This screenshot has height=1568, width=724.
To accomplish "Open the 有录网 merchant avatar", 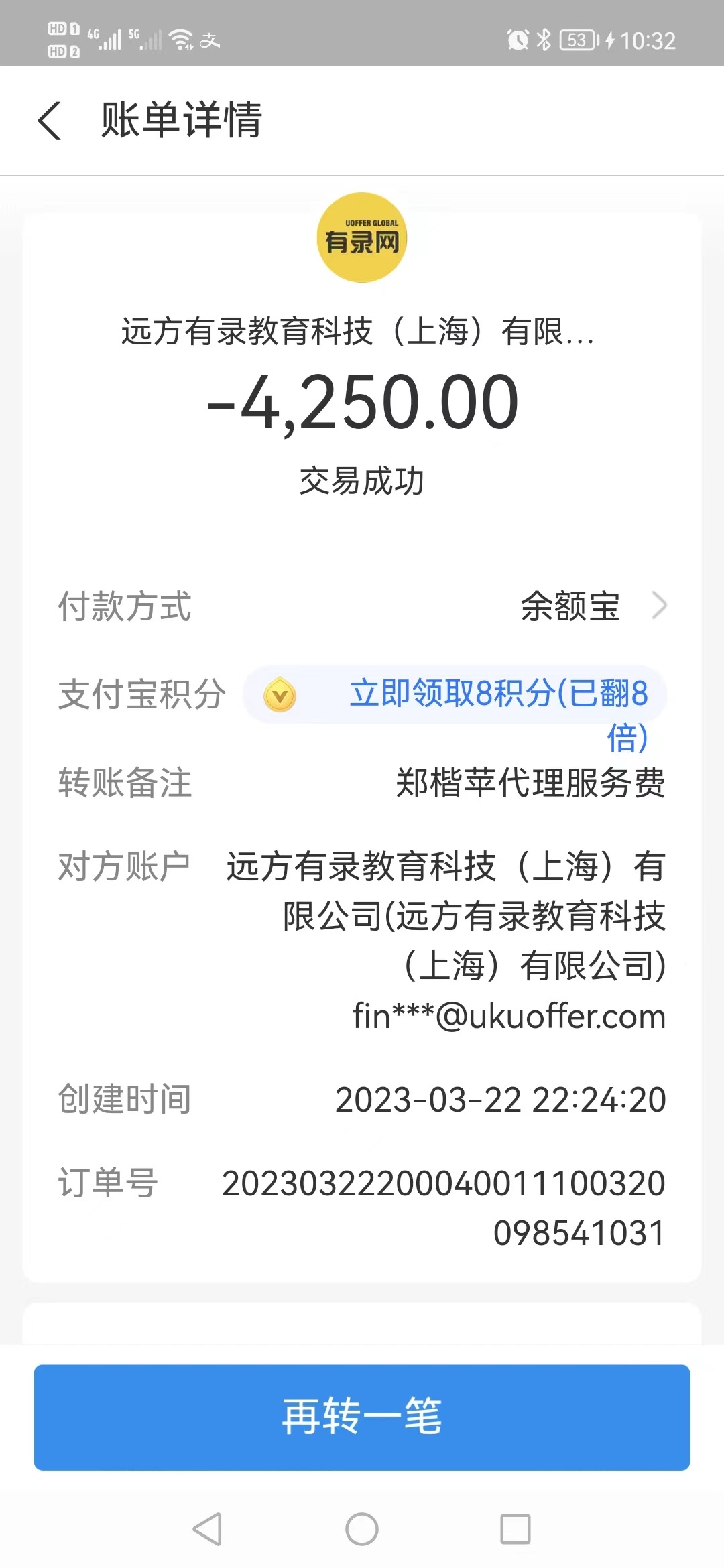I will tap(362, 238).
